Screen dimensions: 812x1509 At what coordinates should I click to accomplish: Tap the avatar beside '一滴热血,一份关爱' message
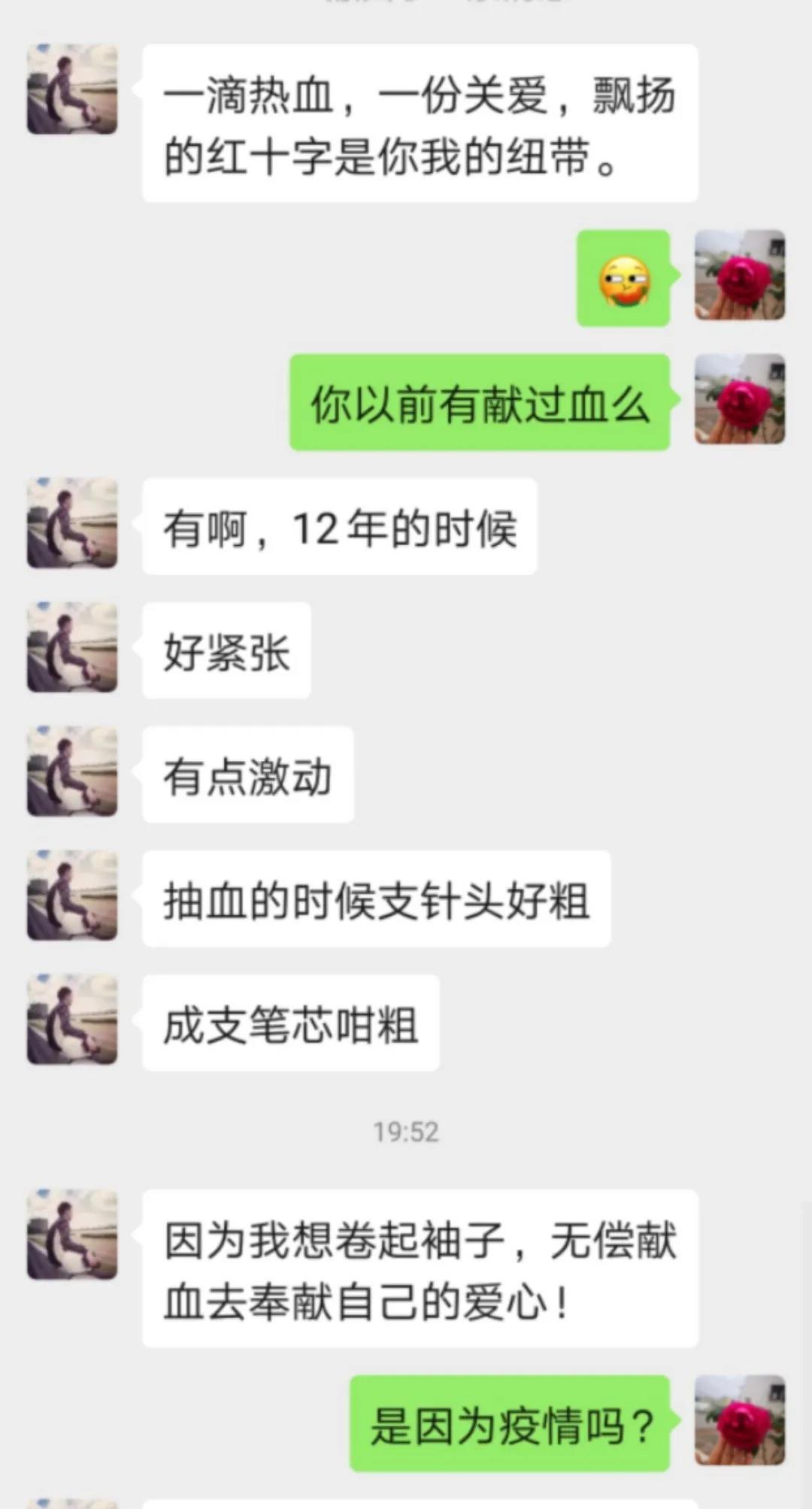(72, 89)
